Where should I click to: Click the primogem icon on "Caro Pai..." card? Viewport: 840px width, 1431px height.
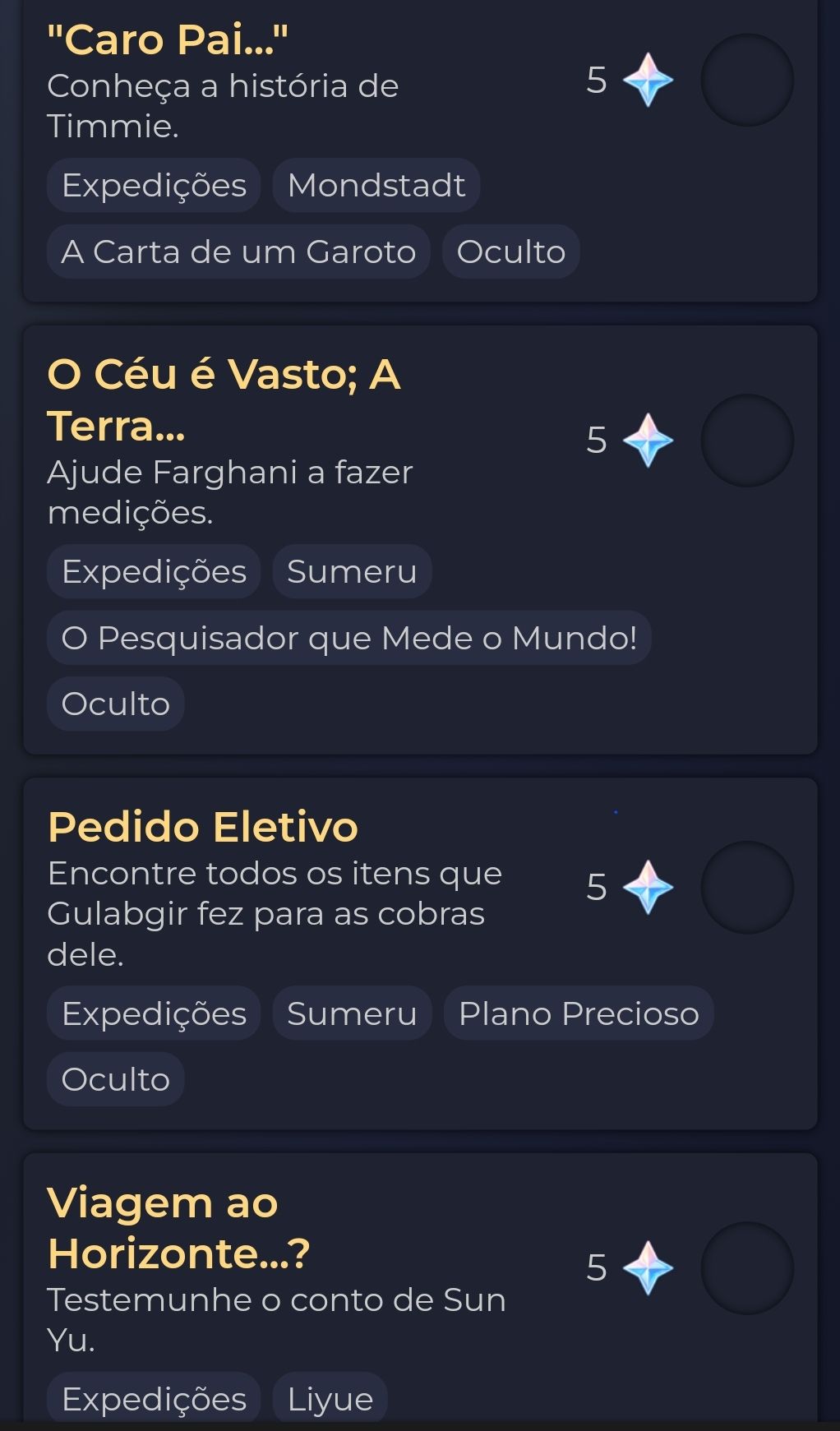pos(648,80)
